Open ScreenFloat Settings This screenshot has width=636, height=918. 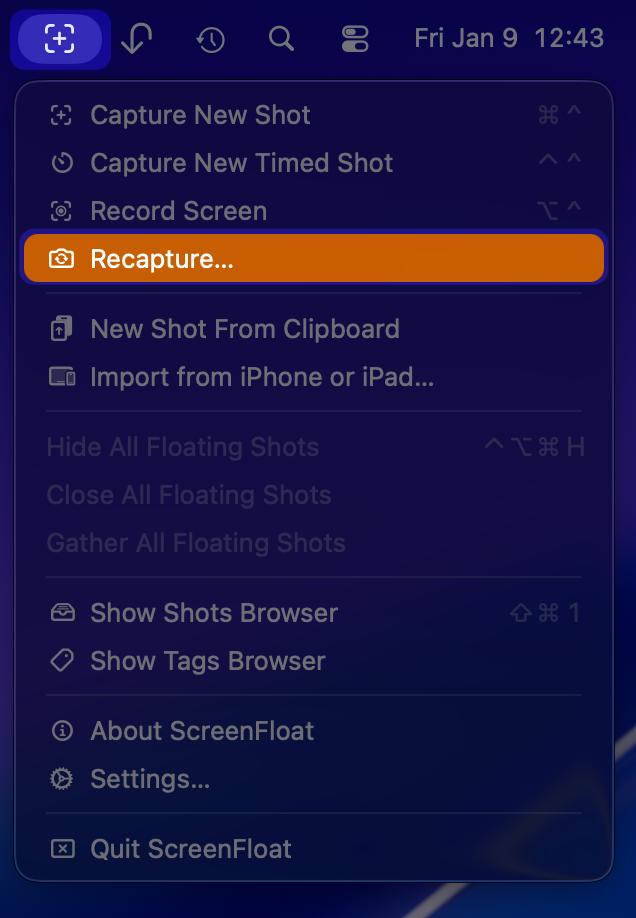[x=150, y=779]
